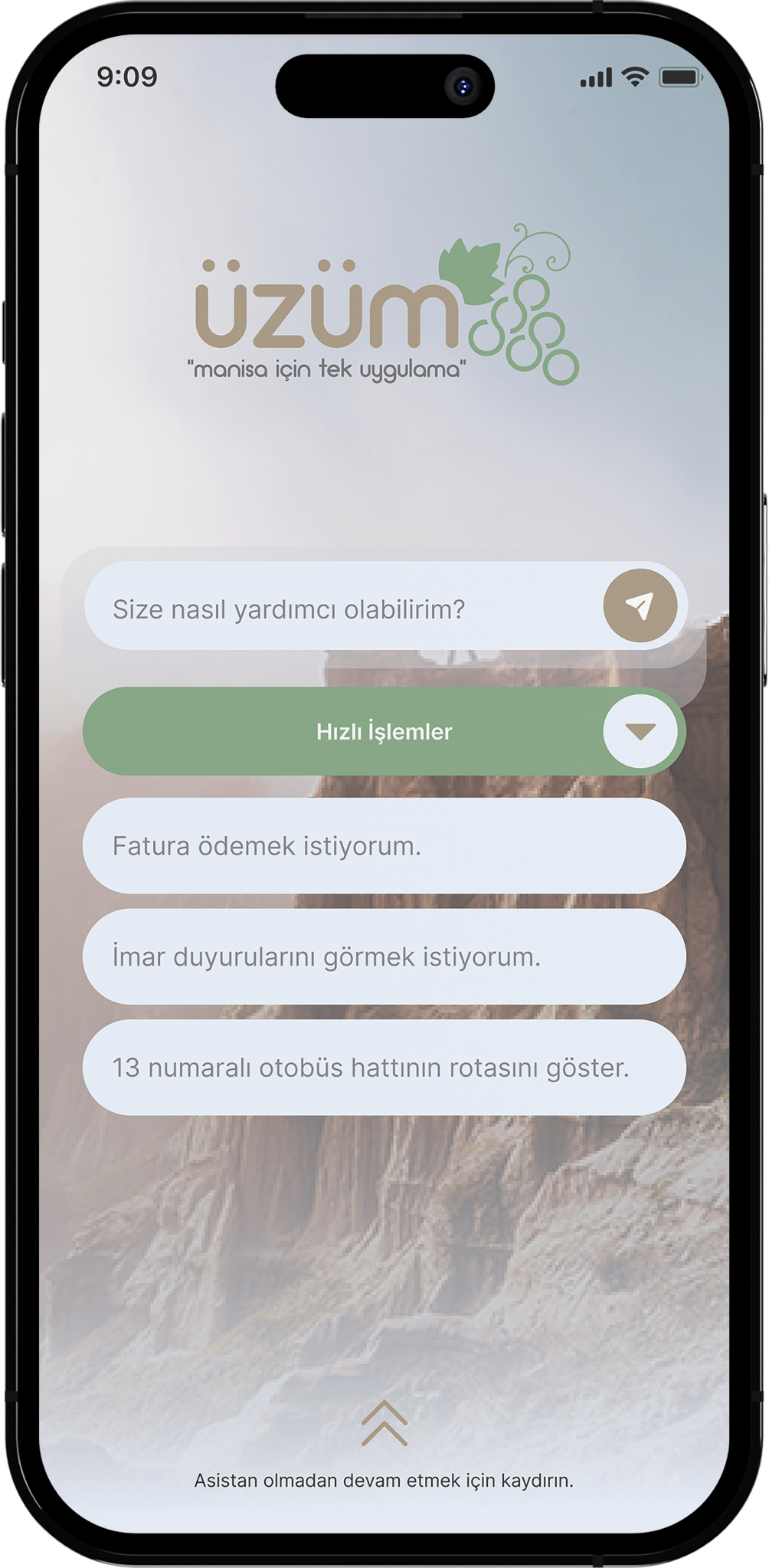Focus the 'Size nasıl yardımcı olabilirim?' input
Screen dimensions: 769x1568
click(x=345, y=608)
